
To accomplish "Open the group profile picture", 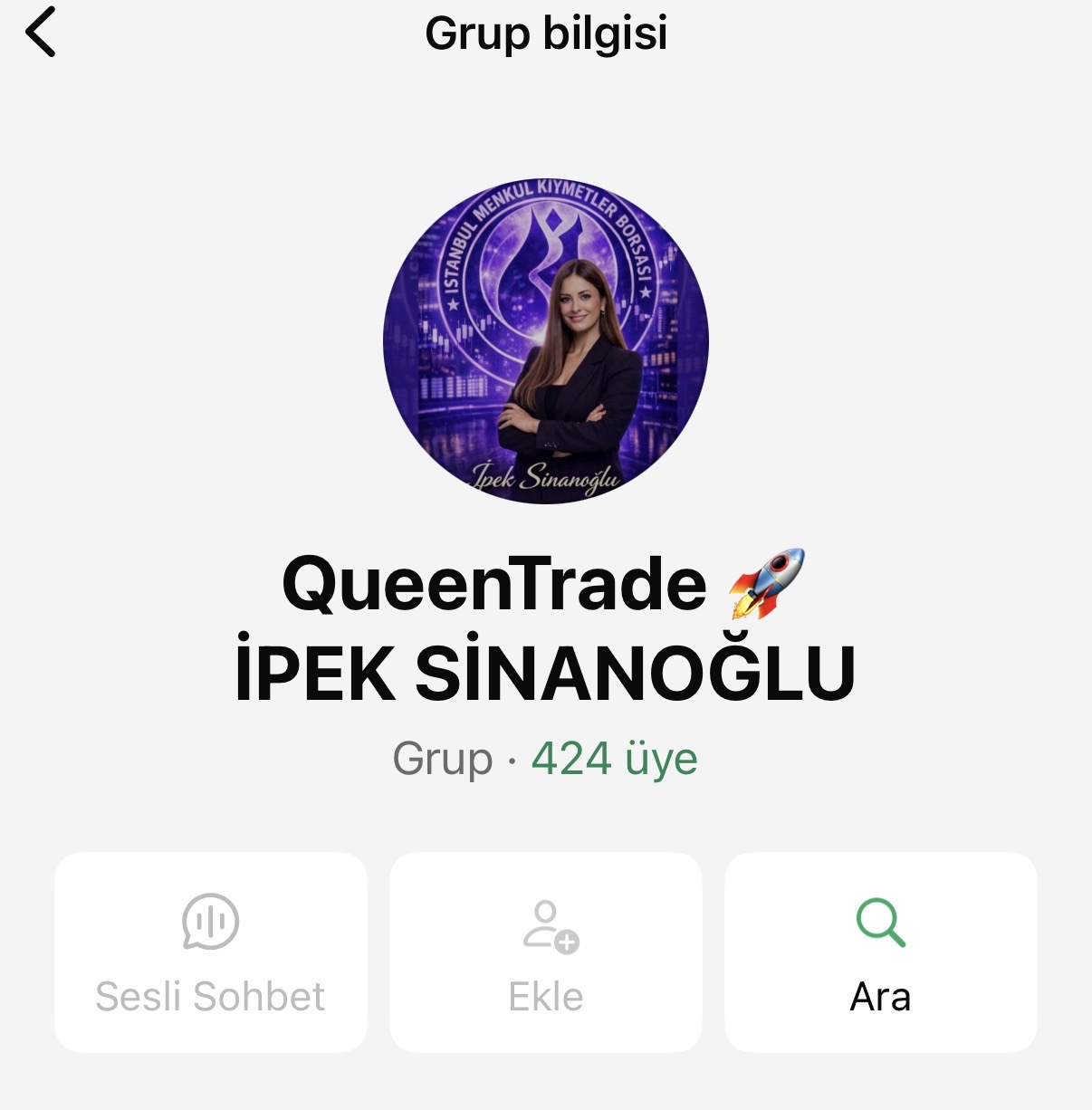I will (546, 340).
